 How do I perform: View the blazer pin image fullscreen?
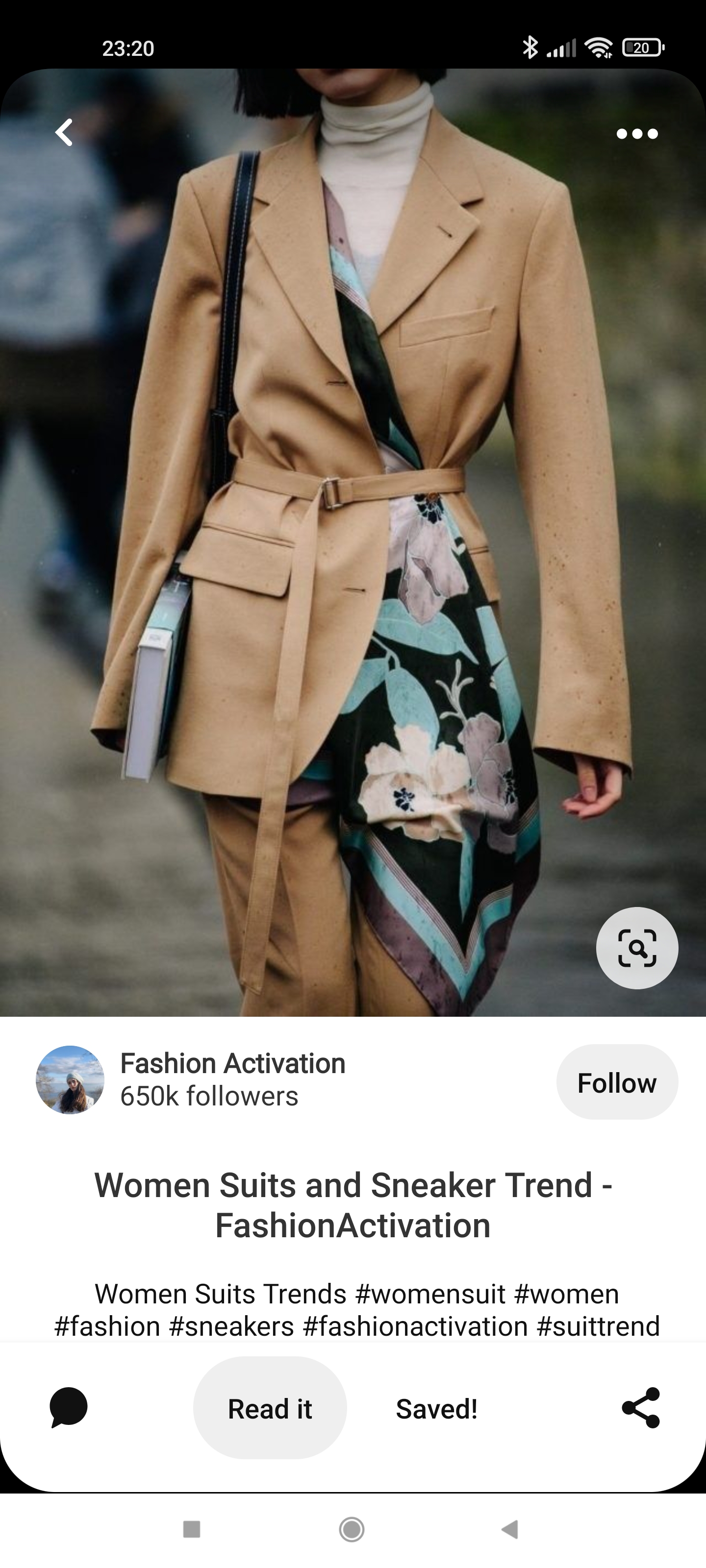[353, 542]
